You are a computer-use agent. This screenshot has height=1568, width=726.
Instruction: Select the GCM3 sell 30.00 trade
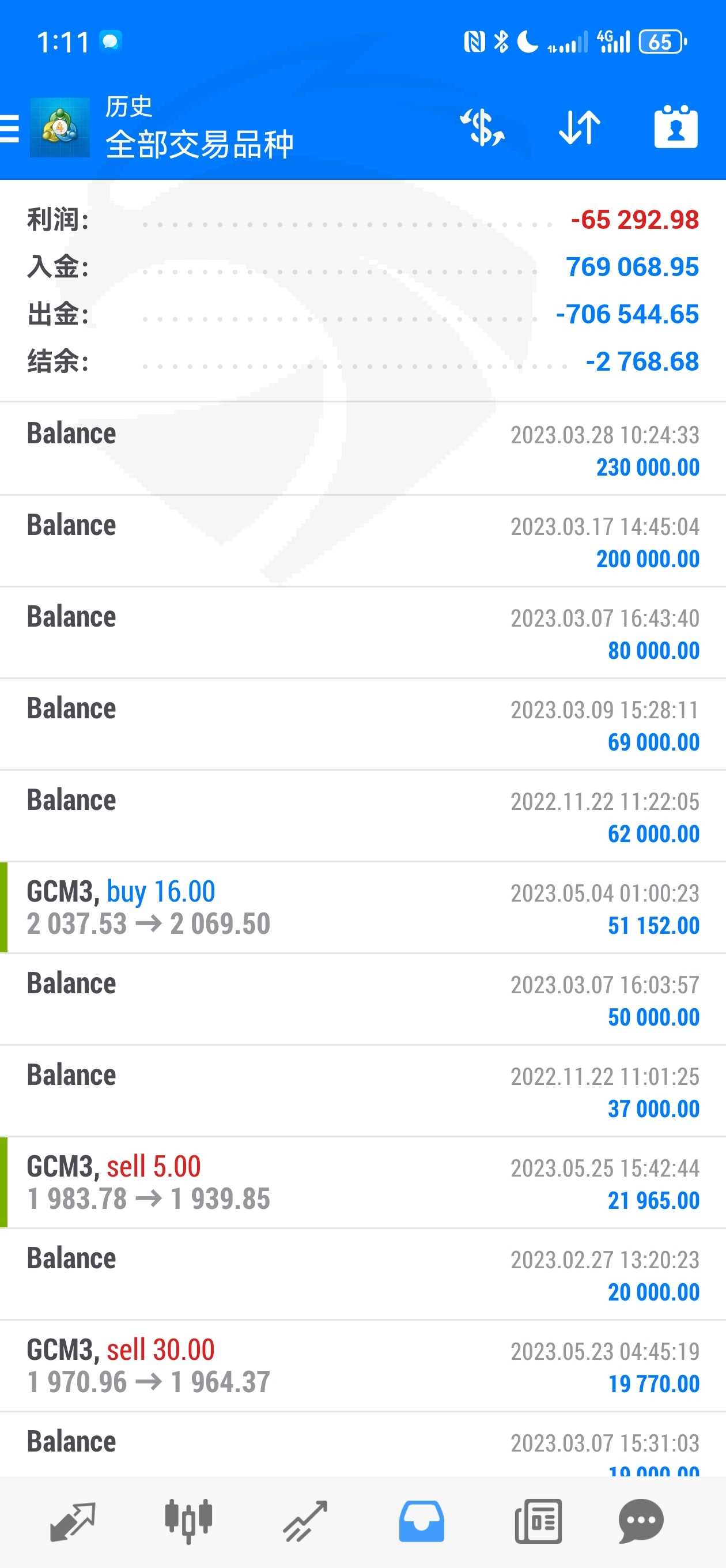(362, 1366)
